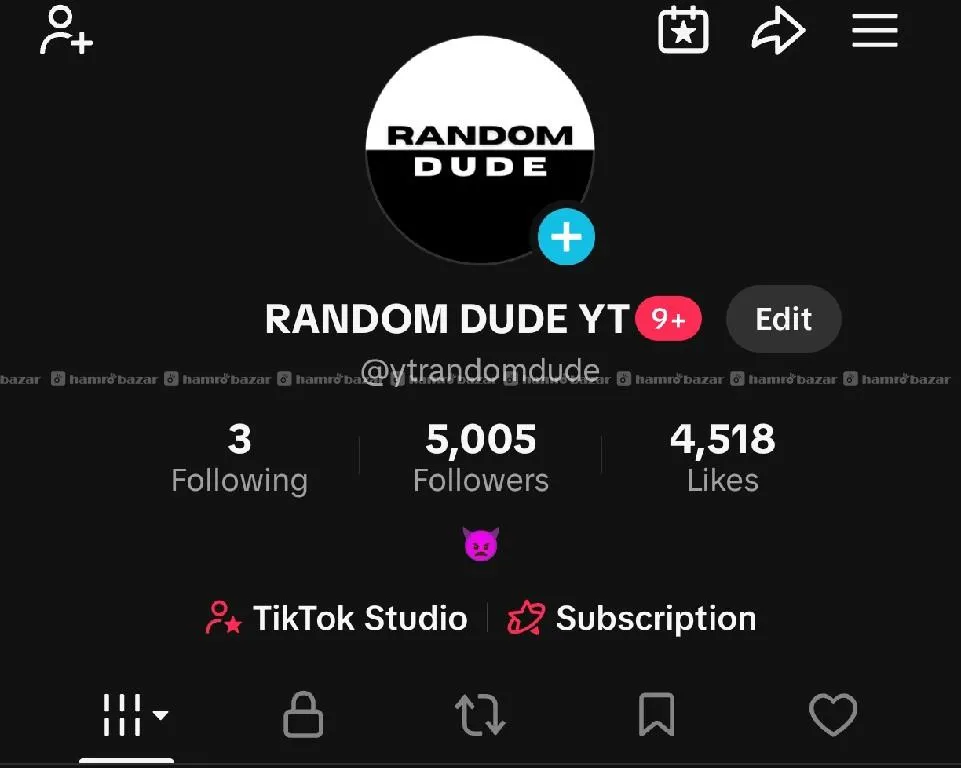View the 5,005 Followers list

480,458
